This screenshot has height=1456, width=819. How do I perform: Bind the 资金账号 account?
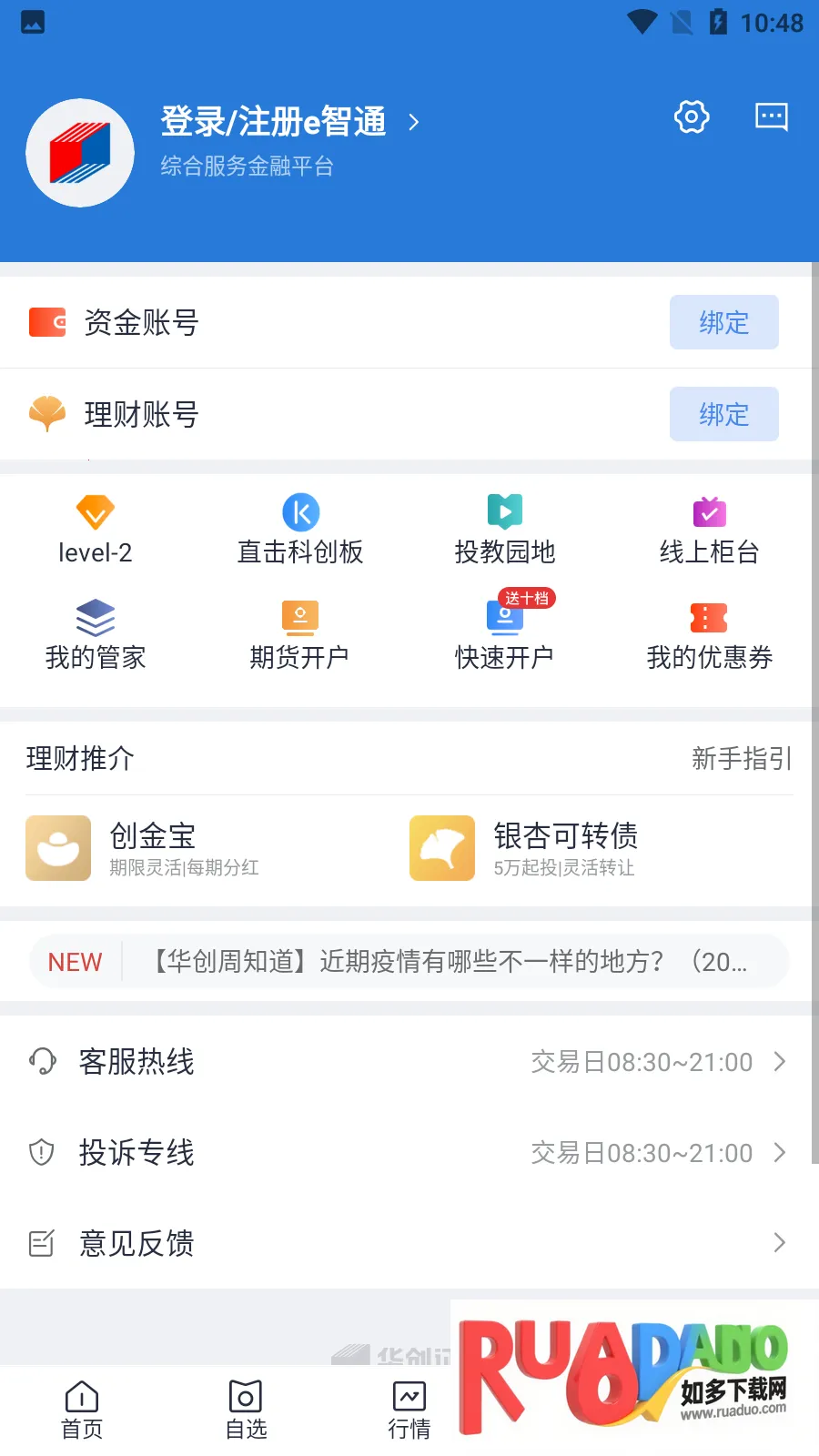pyautogui.click(x=723, y=322)
